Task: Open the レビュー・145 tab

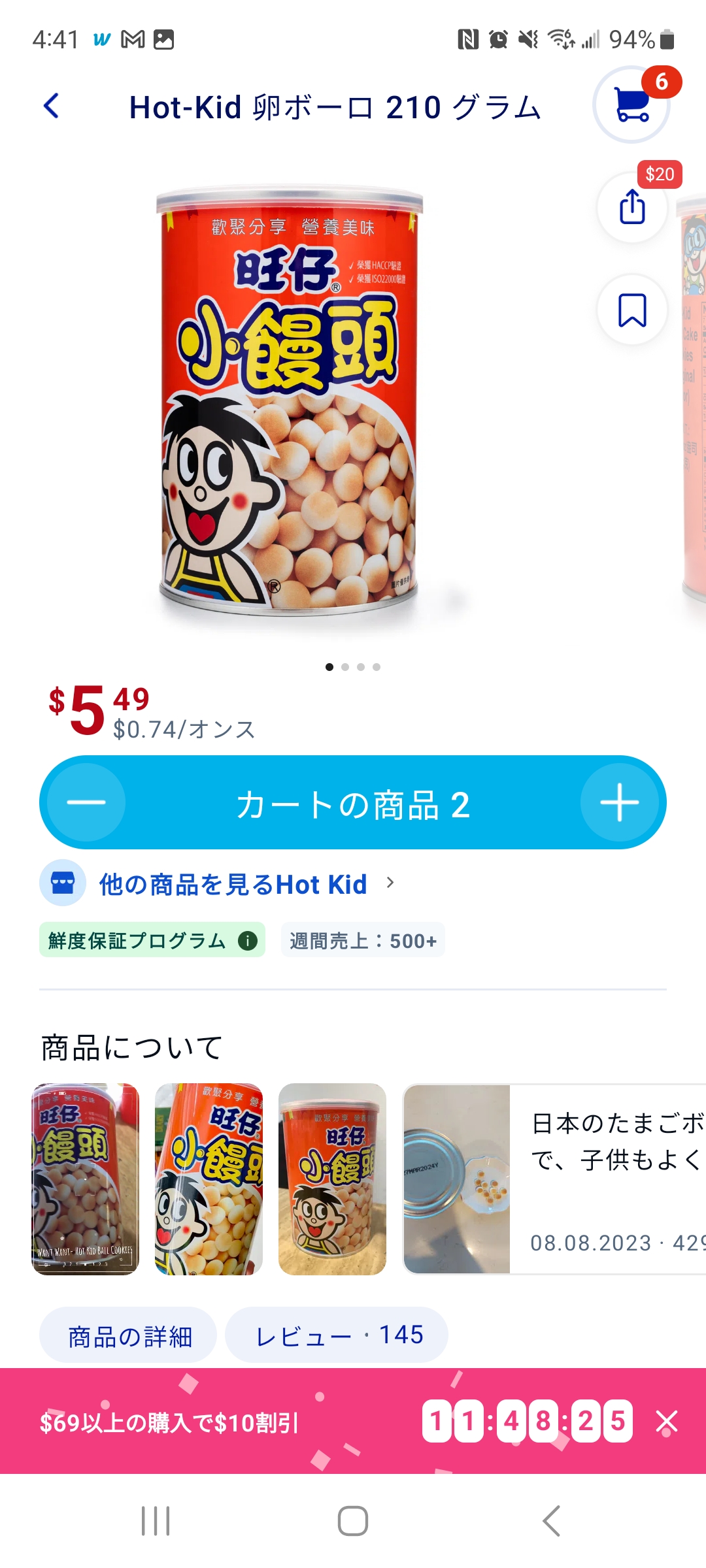Action: coord(335,1335)
